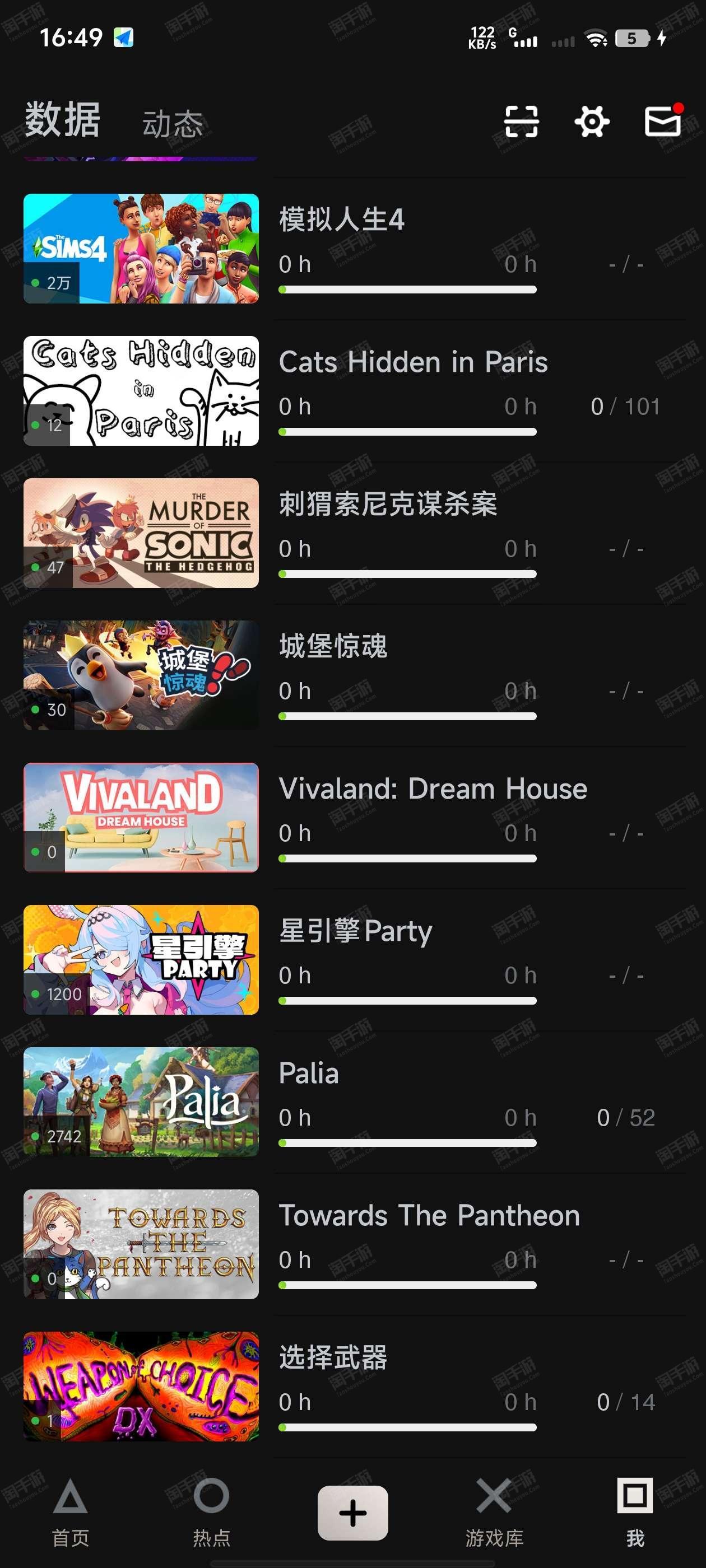706x1568 pixels.
Task: Open the 刺猬索尼克谋杀案 game entry
Action: click(x=355, y=533)
